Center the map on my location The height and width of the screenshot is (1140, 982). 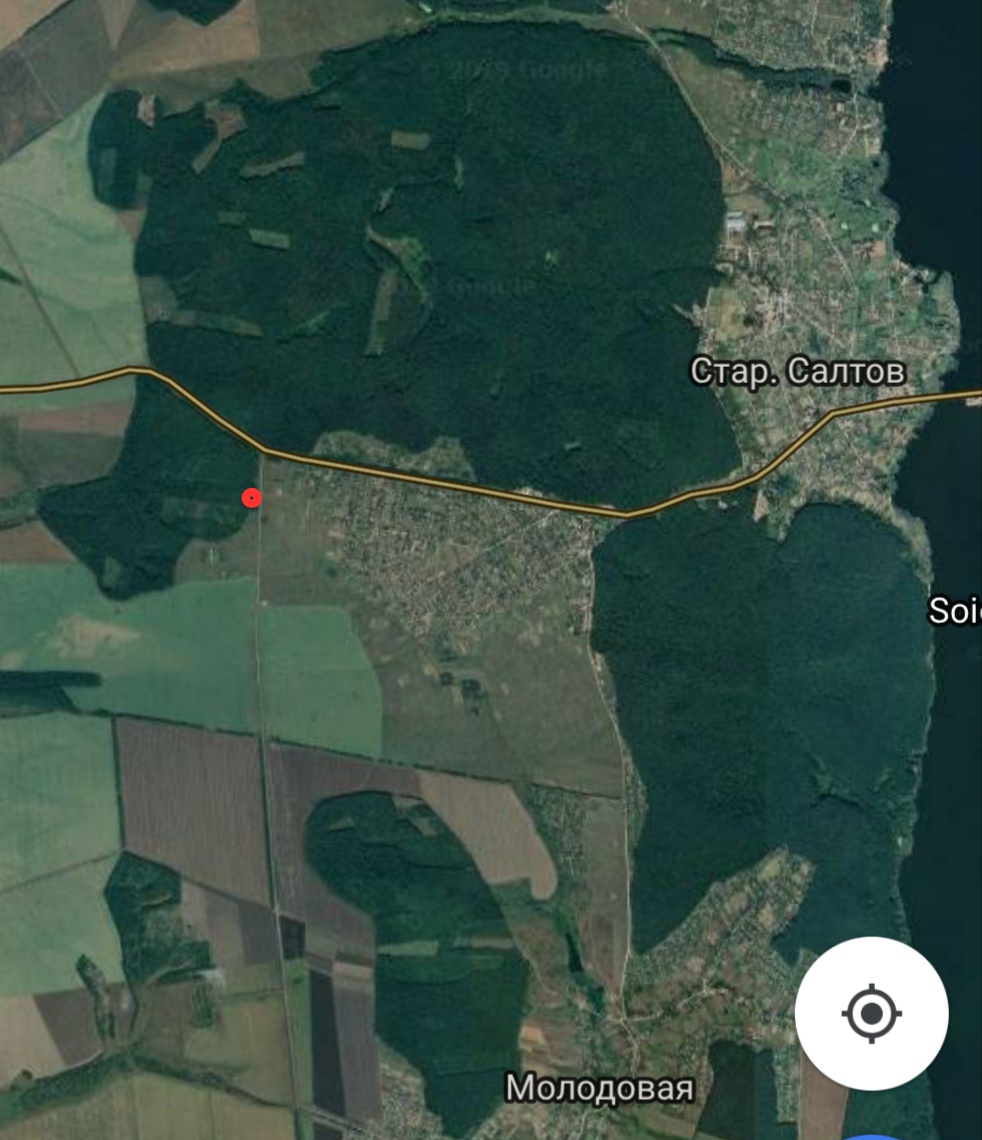(871, 1013)
